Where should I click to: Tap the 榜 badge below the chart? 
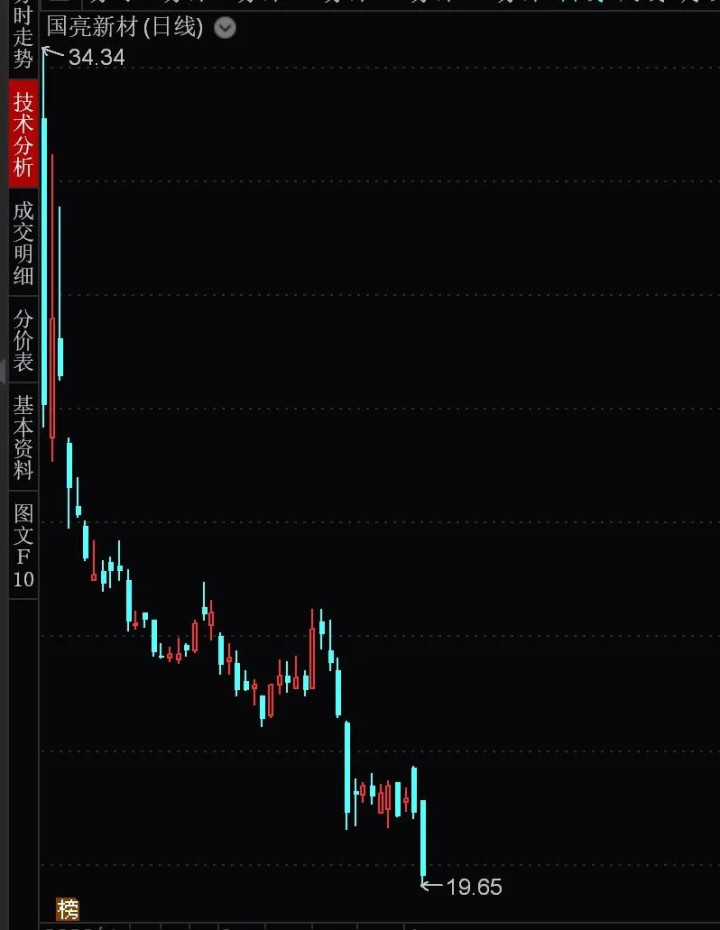click(68, 909)
